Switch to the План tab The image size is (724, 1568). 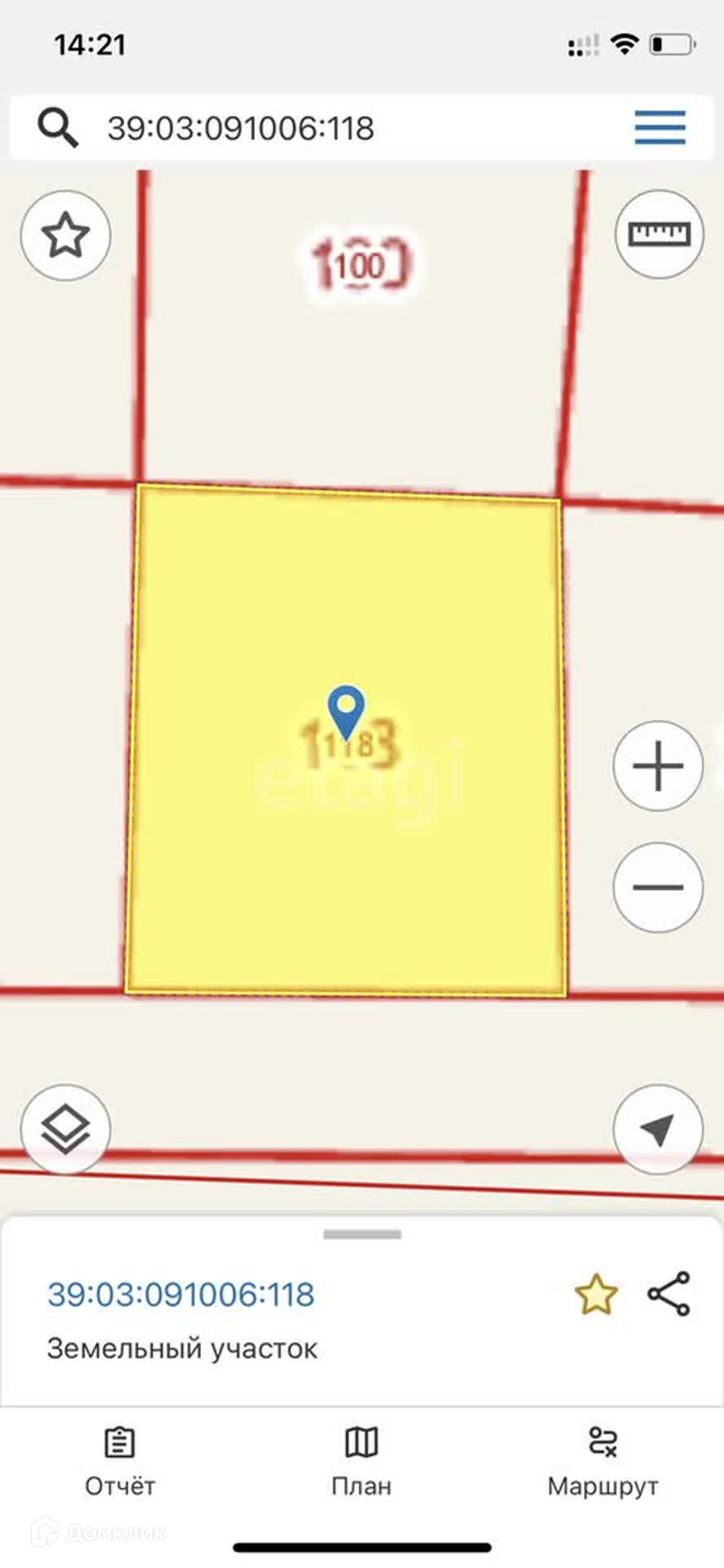coord(362,1462)
